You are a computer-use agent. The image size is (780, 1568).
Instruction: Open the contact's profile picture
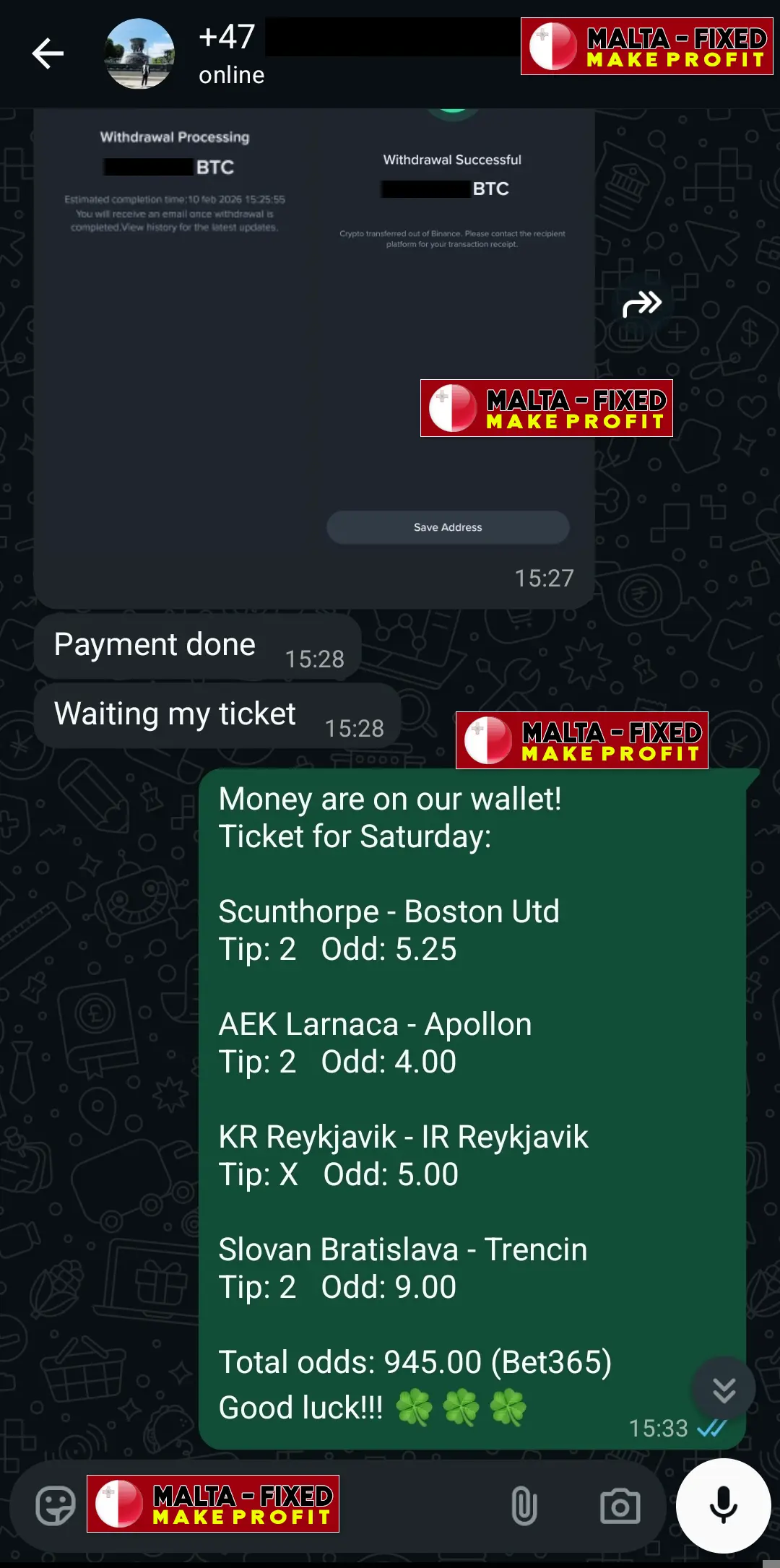coord(139,54)
